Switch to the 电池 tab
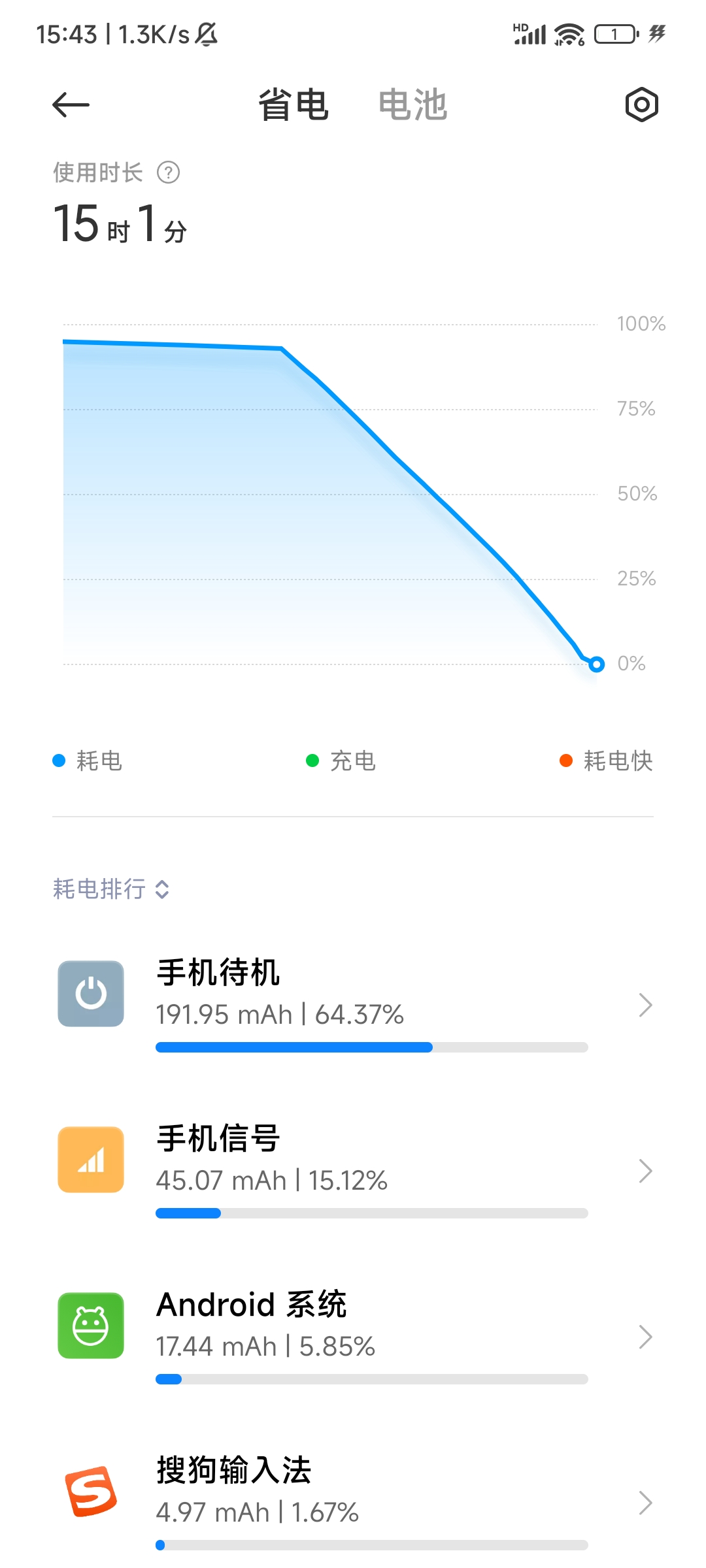The width and height of the screenshot is (706, 1568). point(412,105)
